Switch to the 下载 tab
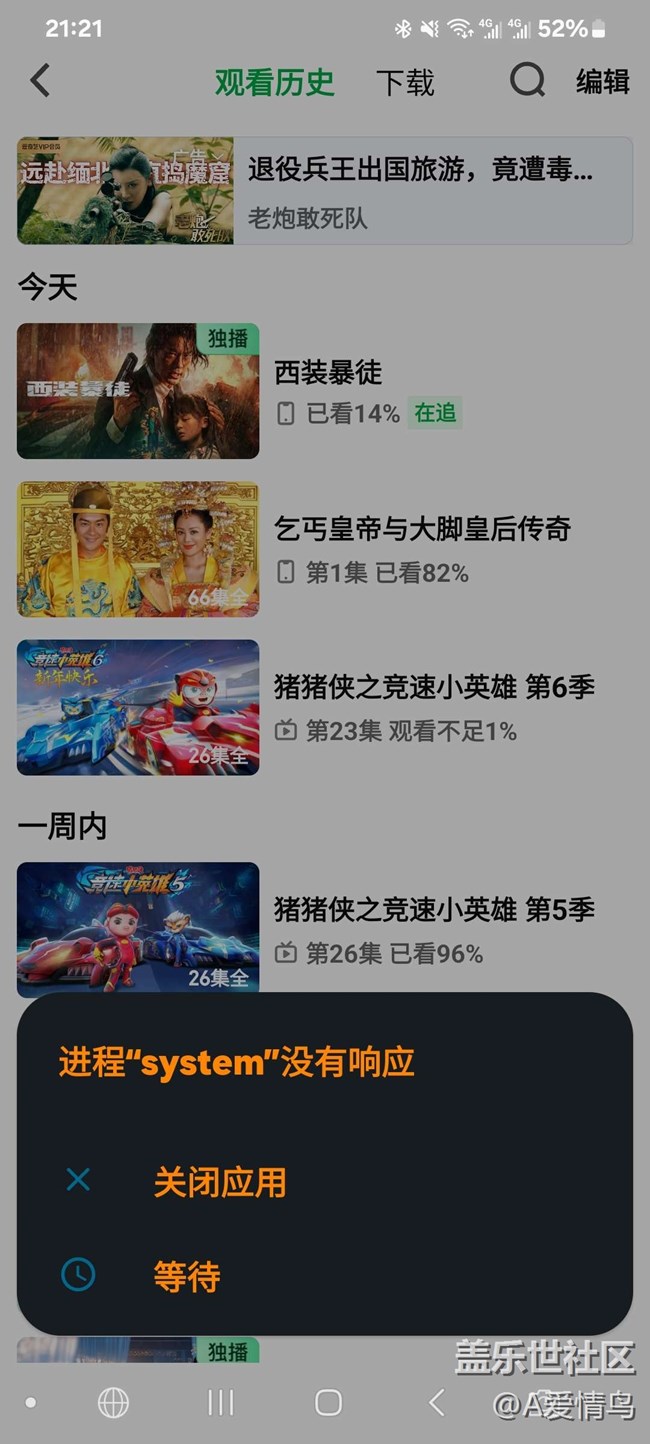Image resolution: width=650 pixels, height=1444 pixels. pos(405,82)
